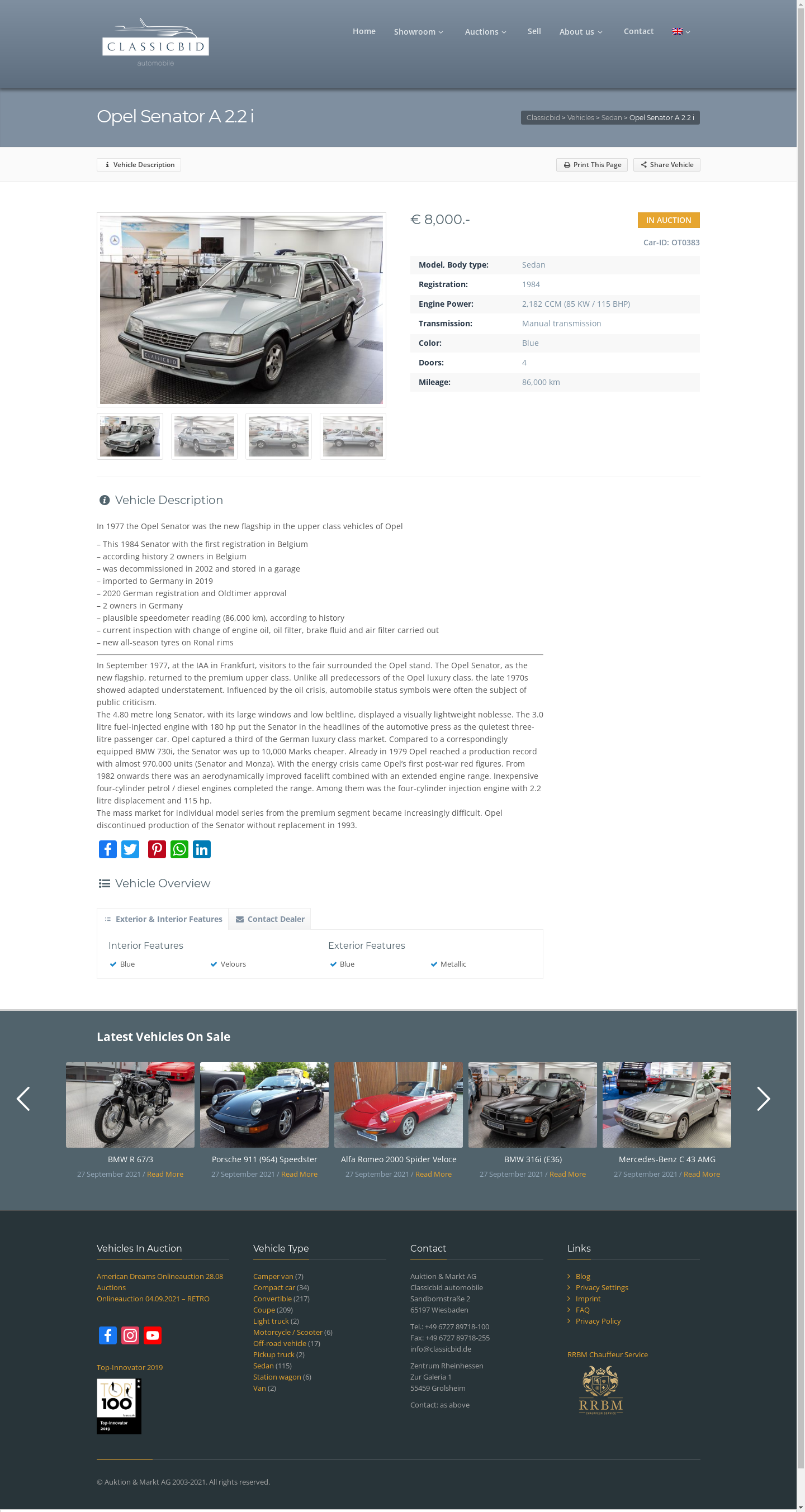Image resolution: width=805 pixels, height=1512 pixels.
Task: Open the Auctions dropdown menu
Action: [x=485, y=32]
